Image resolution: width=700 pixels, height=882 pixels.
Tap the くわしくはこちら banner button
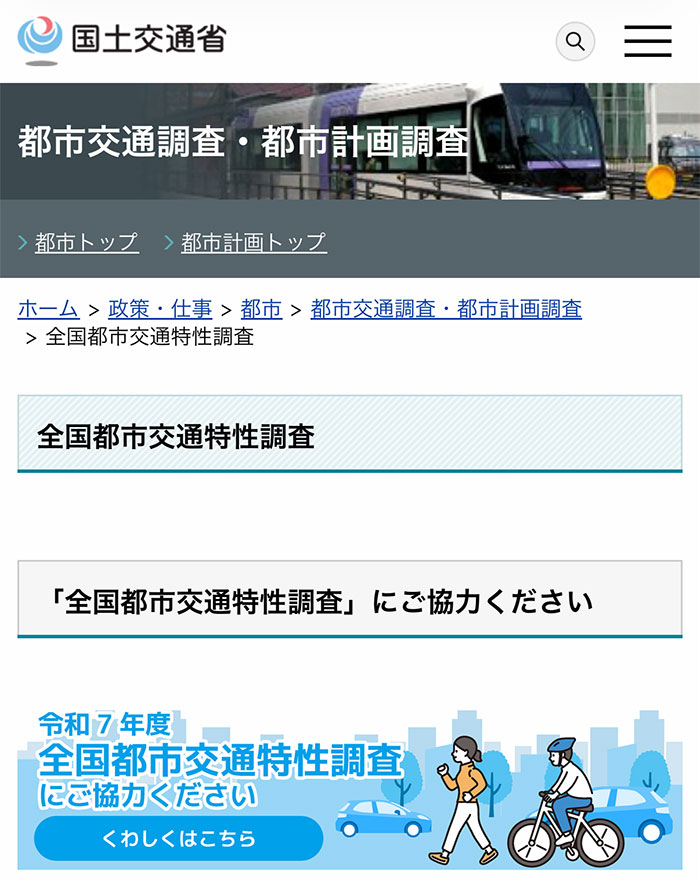click(x=179, y=838)
